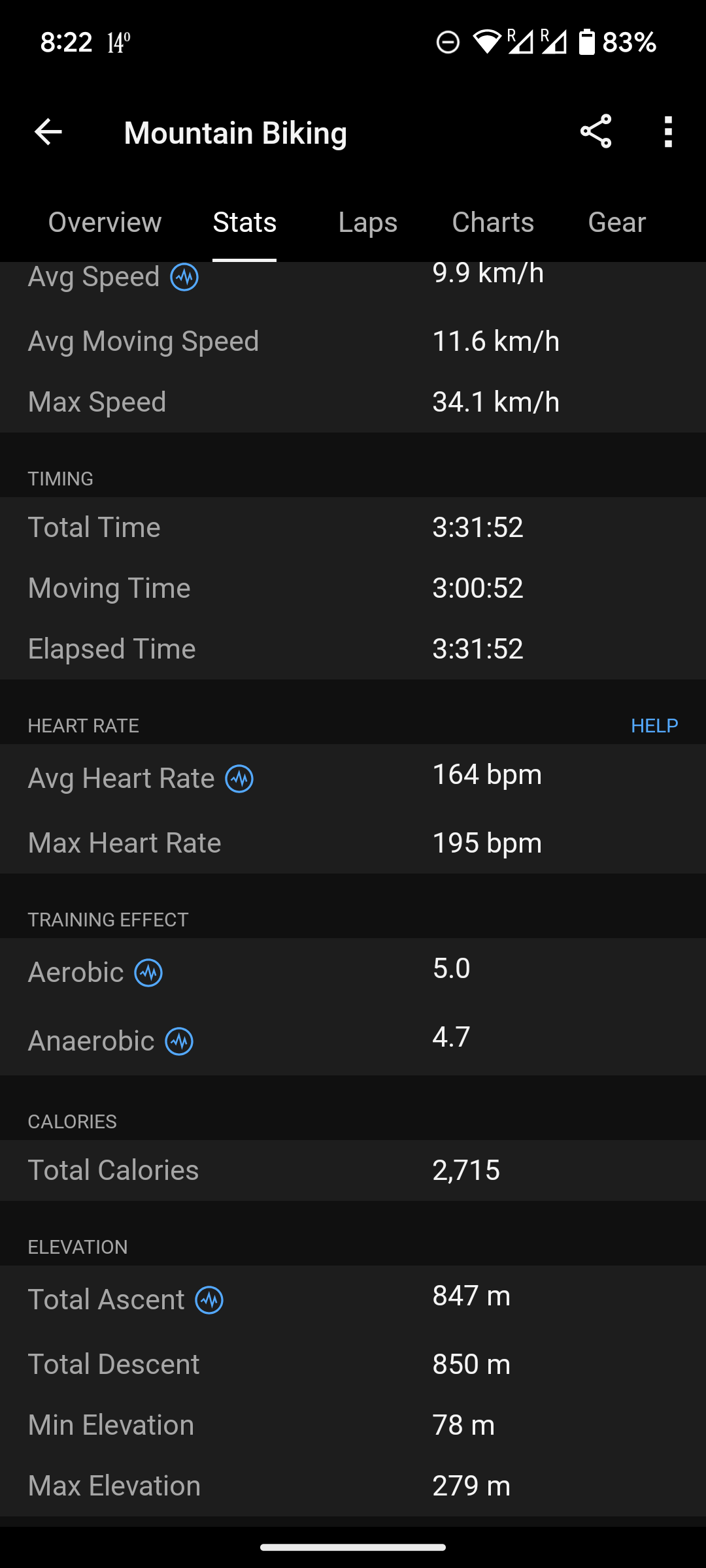Tap the chart icon beside Anaerobic
Screen dimensions: 706x1568
[179, 1041]
